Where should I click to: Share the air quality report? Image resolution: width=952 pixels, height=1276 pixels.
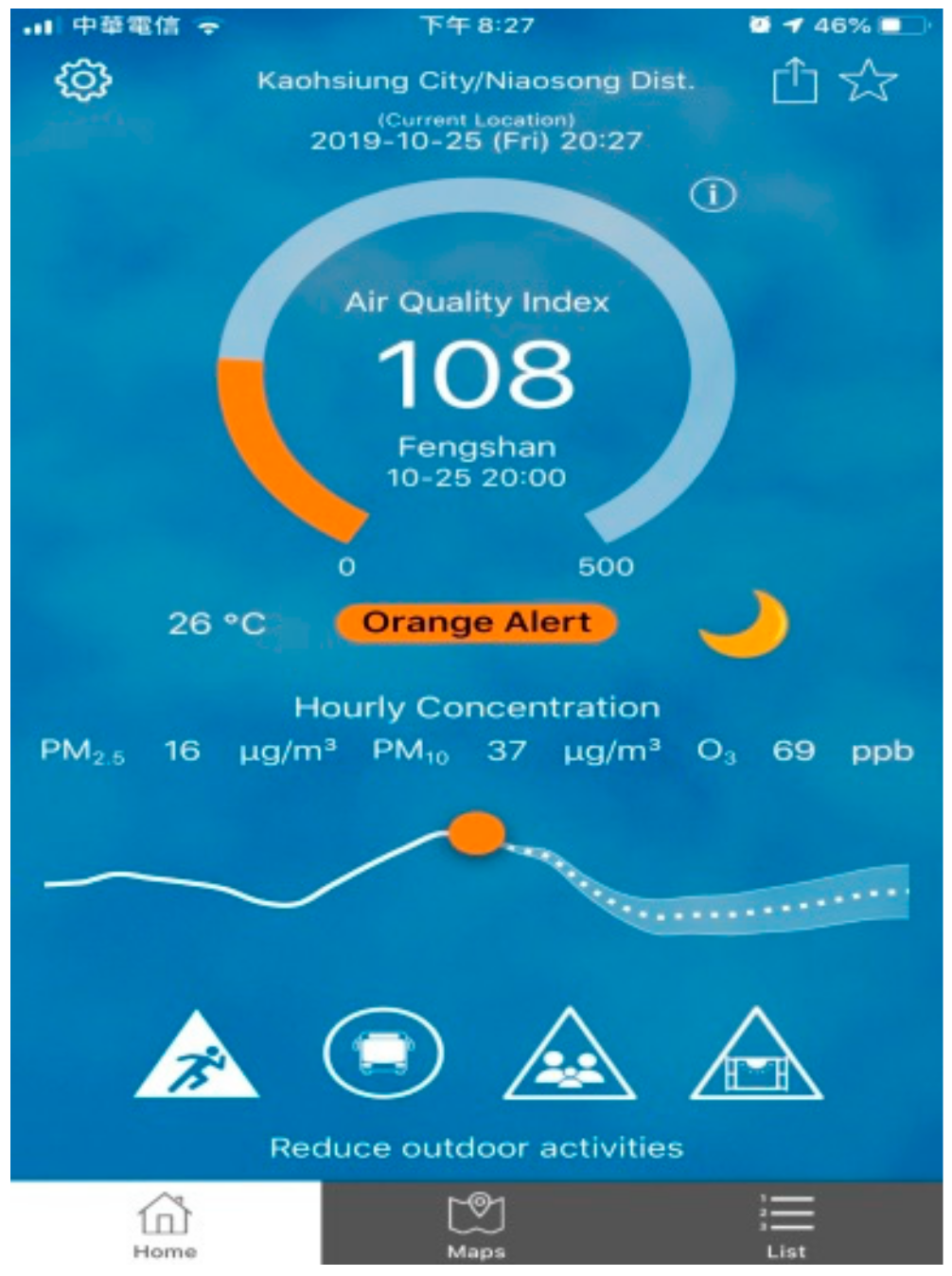(x=794, y=80)
